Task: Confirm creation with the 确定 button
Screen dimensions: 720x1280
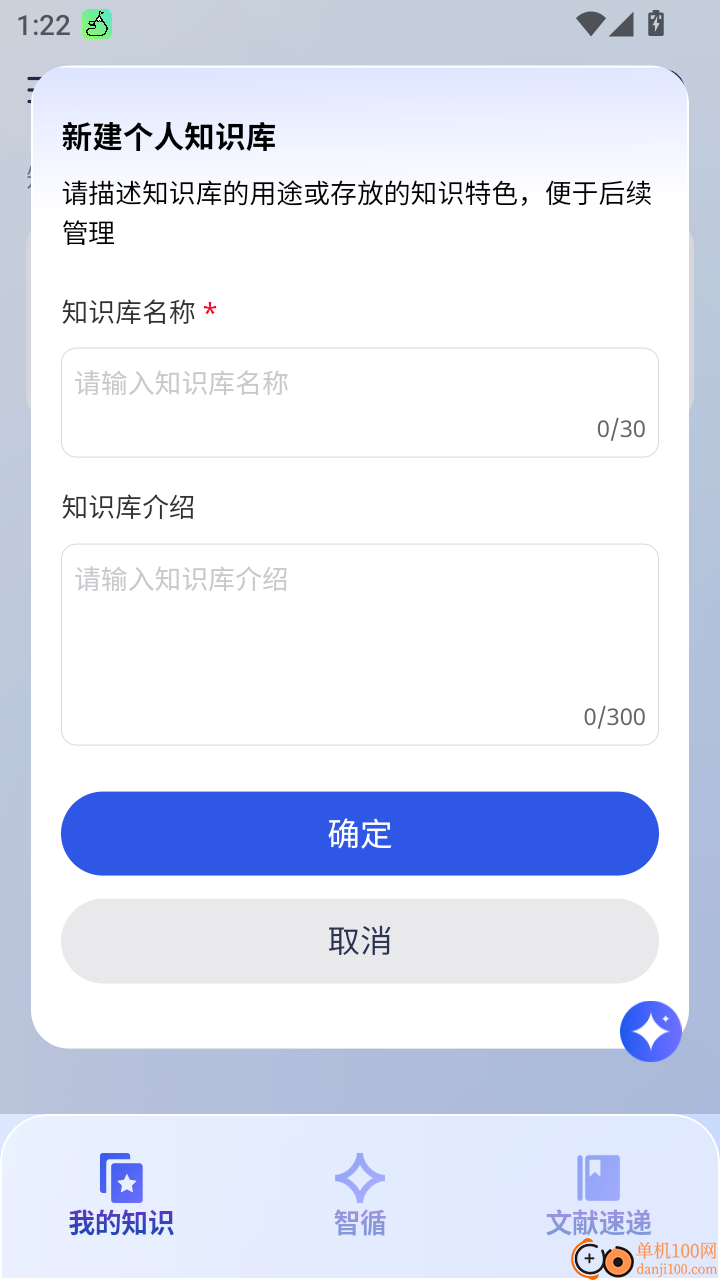Action: point(360,833)
